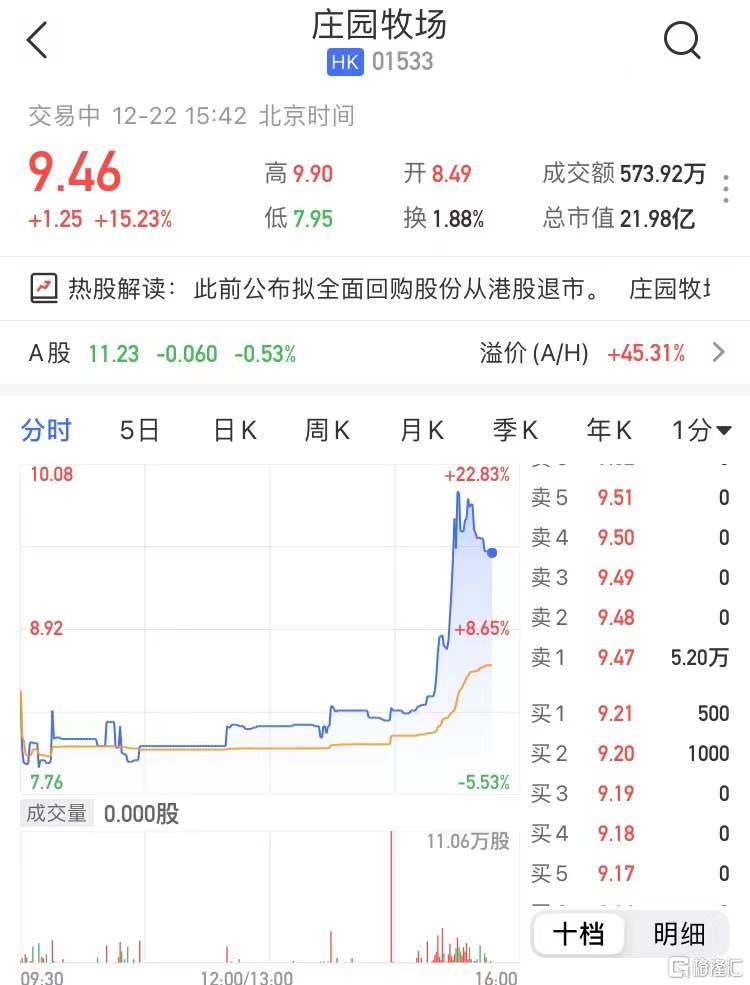Switch to the 5日 chart tab
750x985 pixels.
pyautogui.click(x=140, y=431)
